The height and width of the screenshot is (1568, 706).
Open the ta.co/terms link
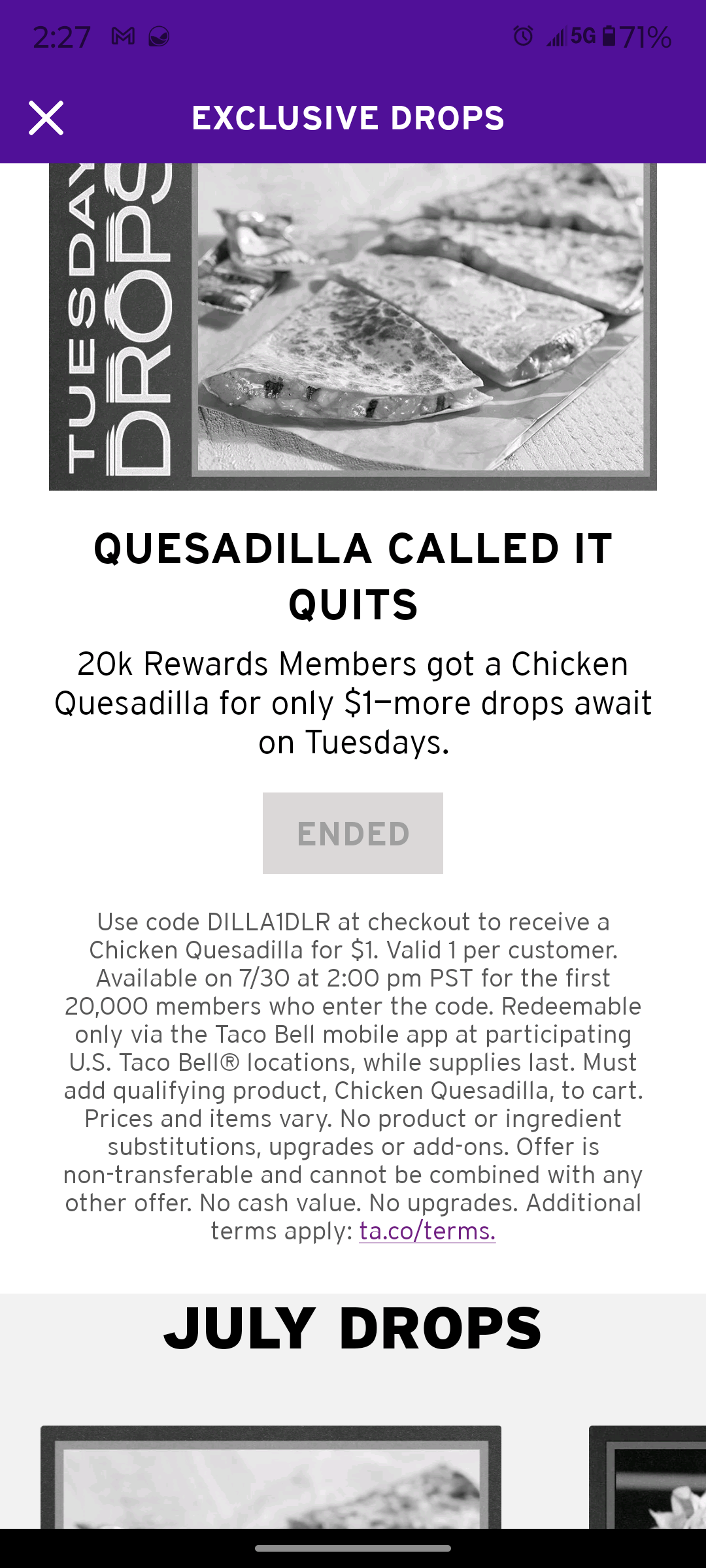[x=427, y=1231]
